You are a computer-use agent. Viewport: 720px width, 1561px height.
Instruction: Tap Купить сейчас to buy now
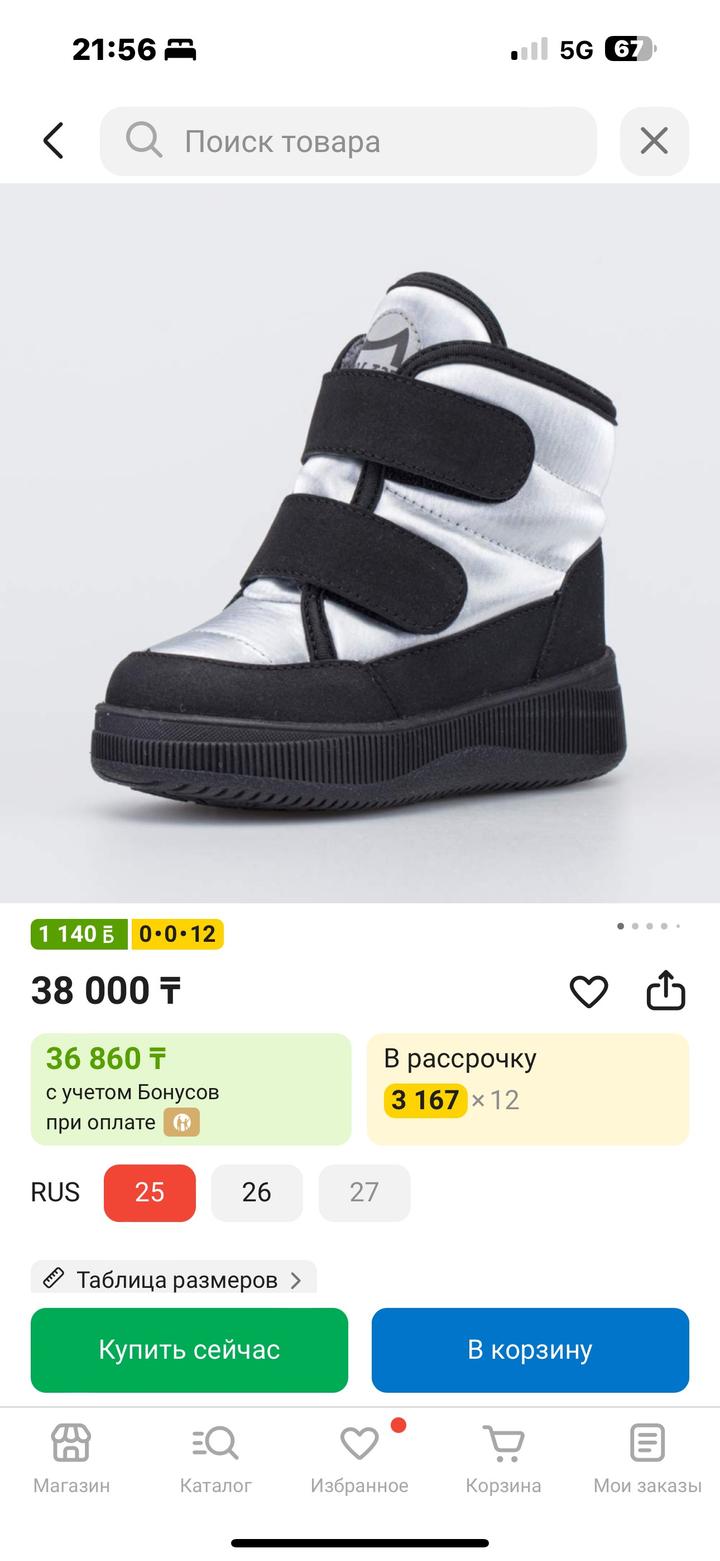[x=189, y=1349]
